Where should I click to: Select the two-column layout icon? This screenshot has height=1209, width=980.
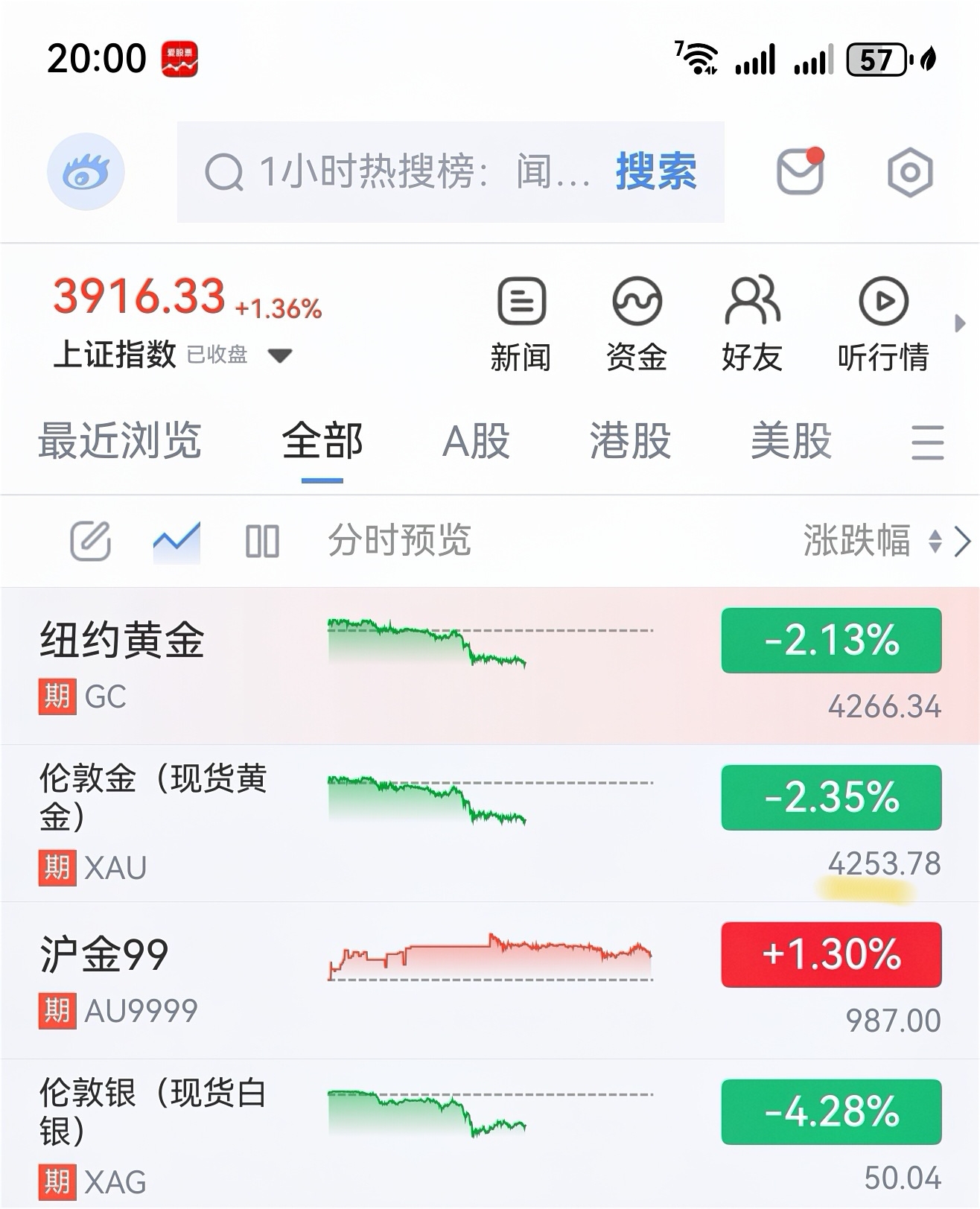[x=262, y=541]
